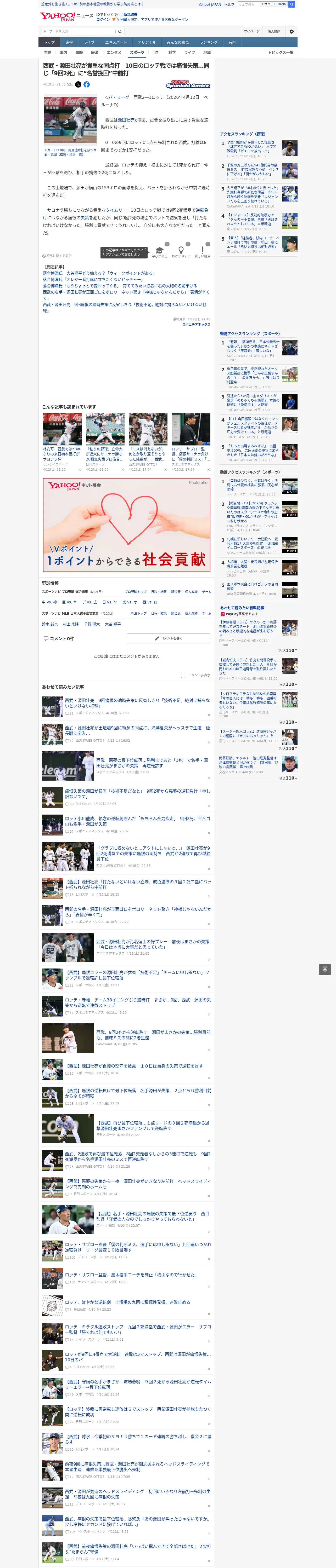The height and width of the screenshot is (1568, 336).
Task: Open マイページ
Action: tap(251, 31)
